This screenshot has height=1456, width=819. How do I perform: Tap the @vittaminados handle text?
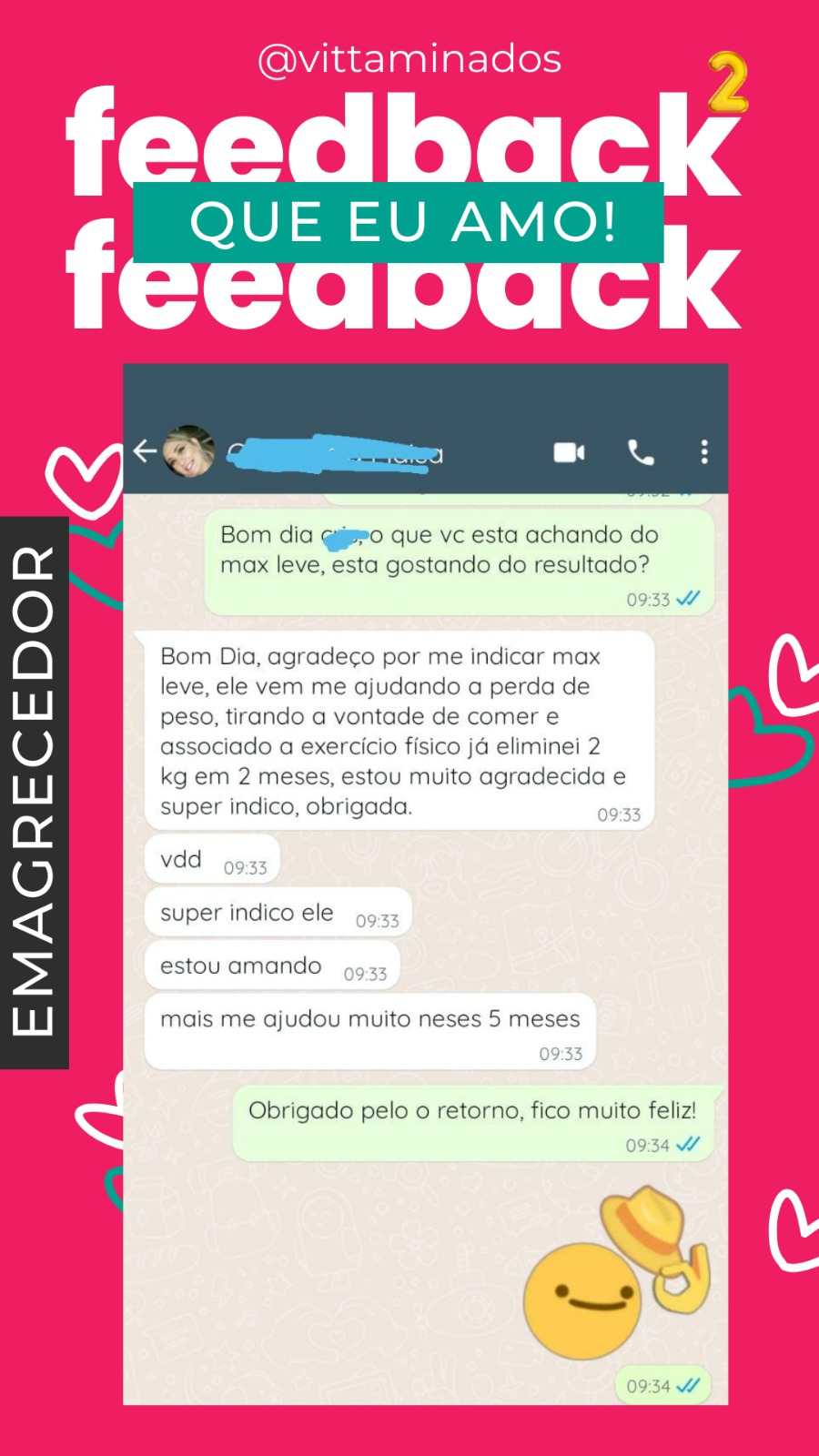click(x=409, y=58)
